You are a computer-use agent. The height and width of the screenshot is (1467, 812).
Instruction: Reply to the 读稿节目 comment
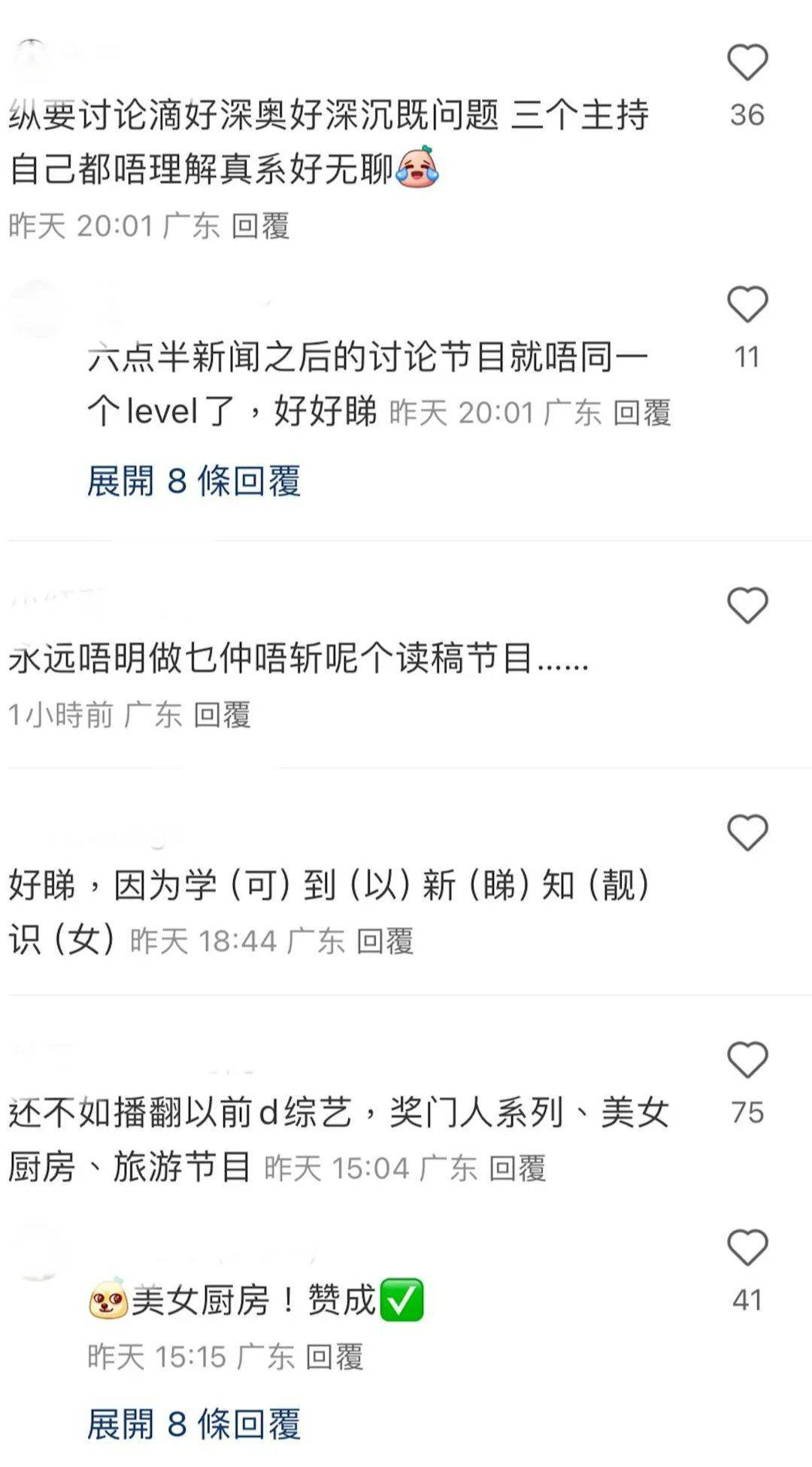coord(222,715)
